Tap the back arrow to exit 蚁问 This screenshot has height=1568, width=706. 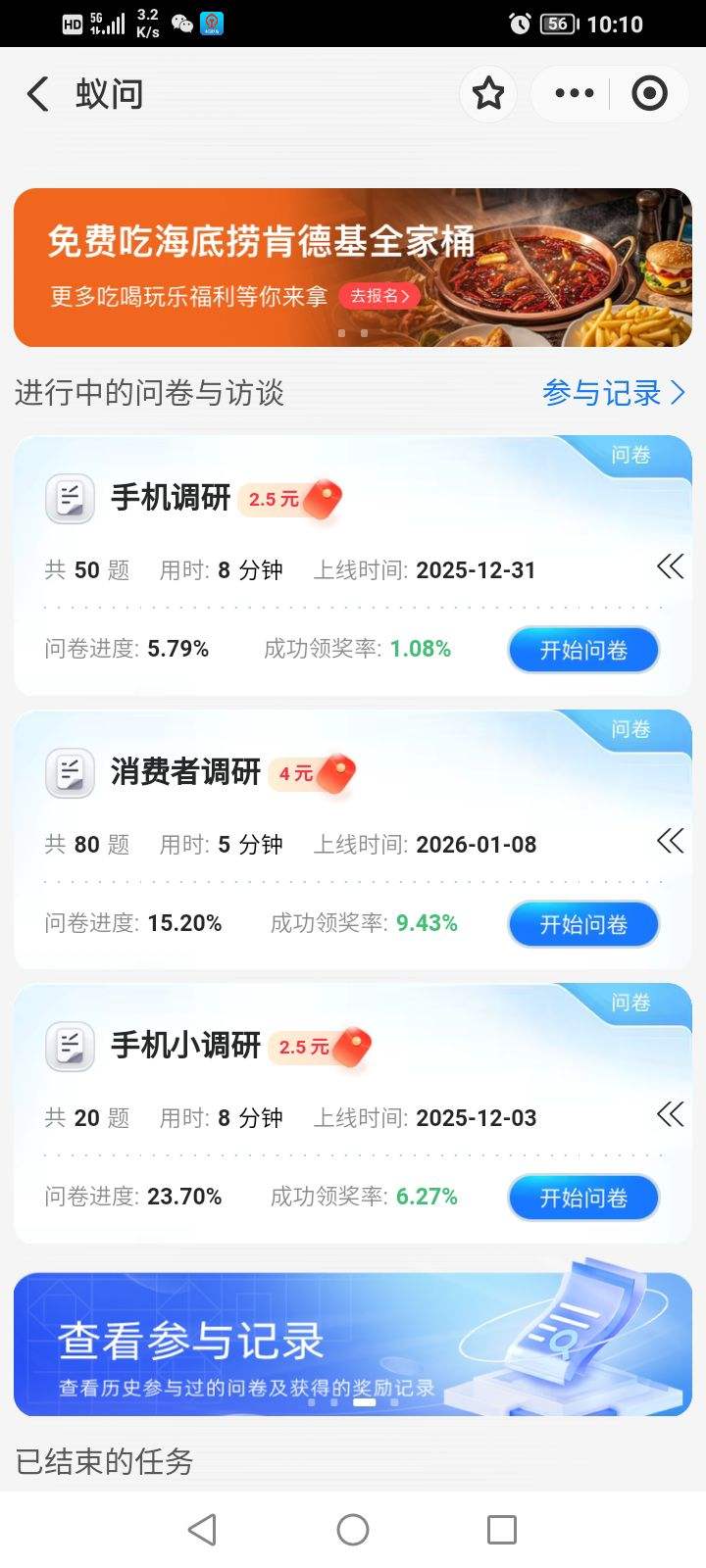pyautogui.click(x=36, y=93)
